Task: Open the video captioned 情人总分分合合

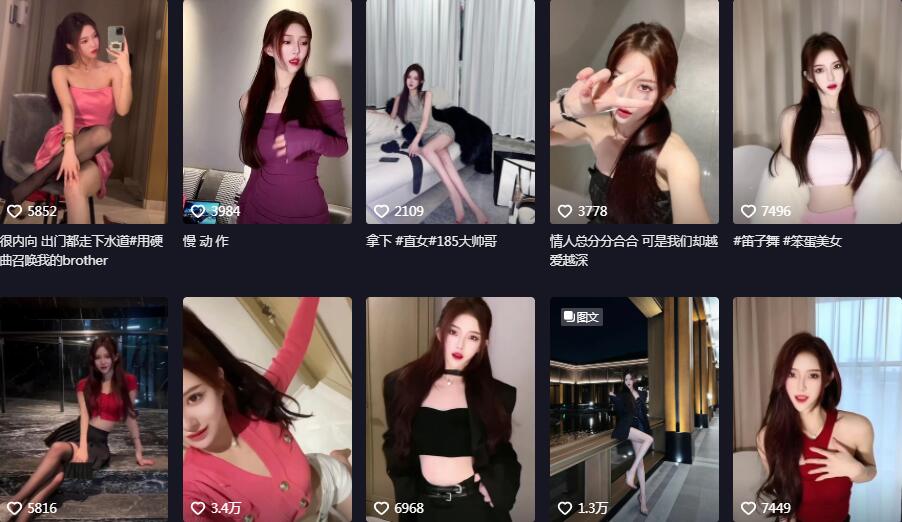Action: point(634,110)
